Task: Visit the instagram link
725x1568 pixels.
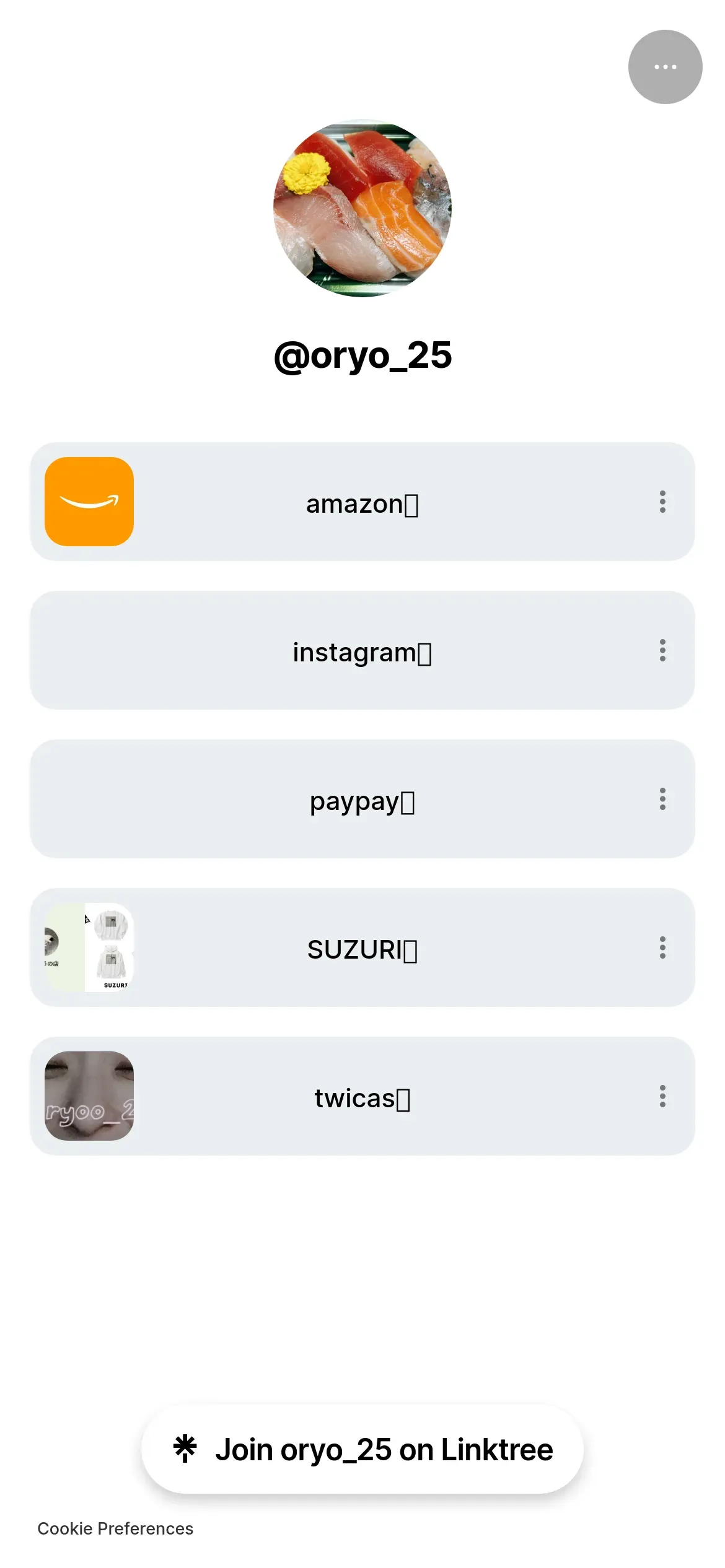Action: [362, 652]
